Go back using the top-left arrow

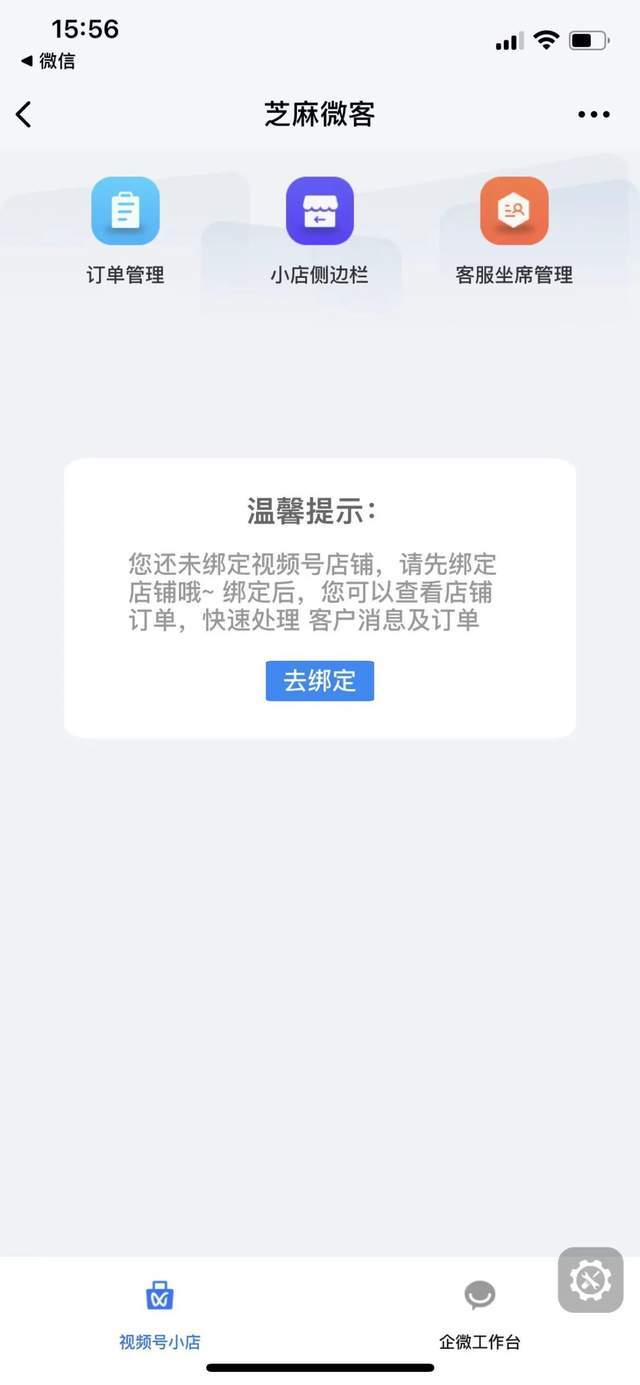24,115
